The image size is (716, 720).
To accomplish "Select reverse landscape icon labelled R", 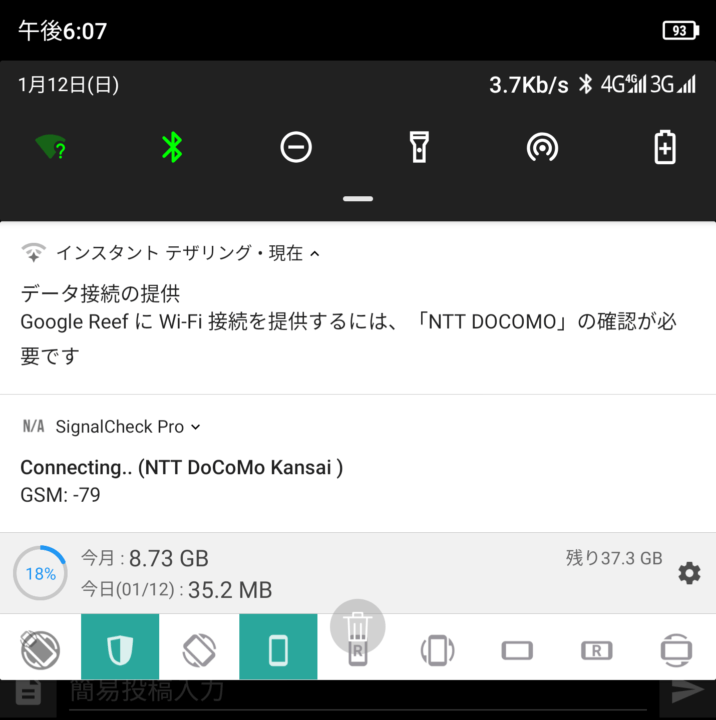I will (x=596, y=651).
